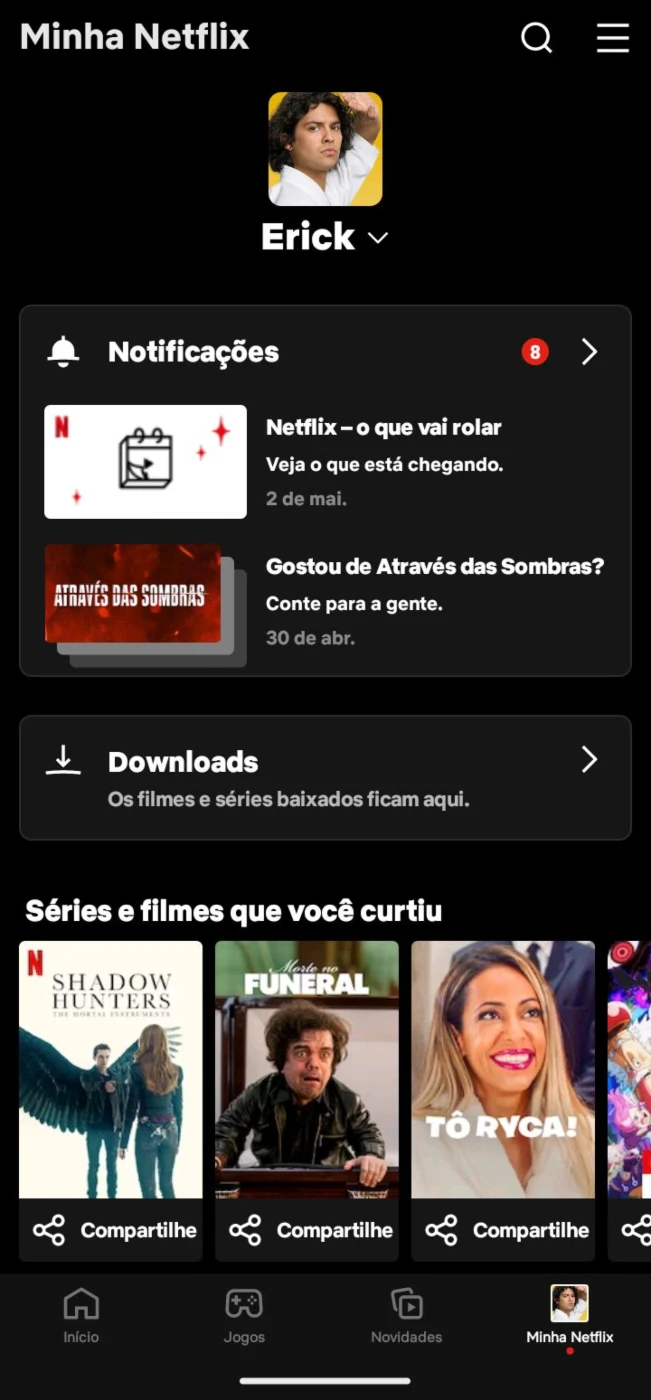Open the Tô Ryca! poster
This screenshot has width=651, height=1400.
[503, 1069]
